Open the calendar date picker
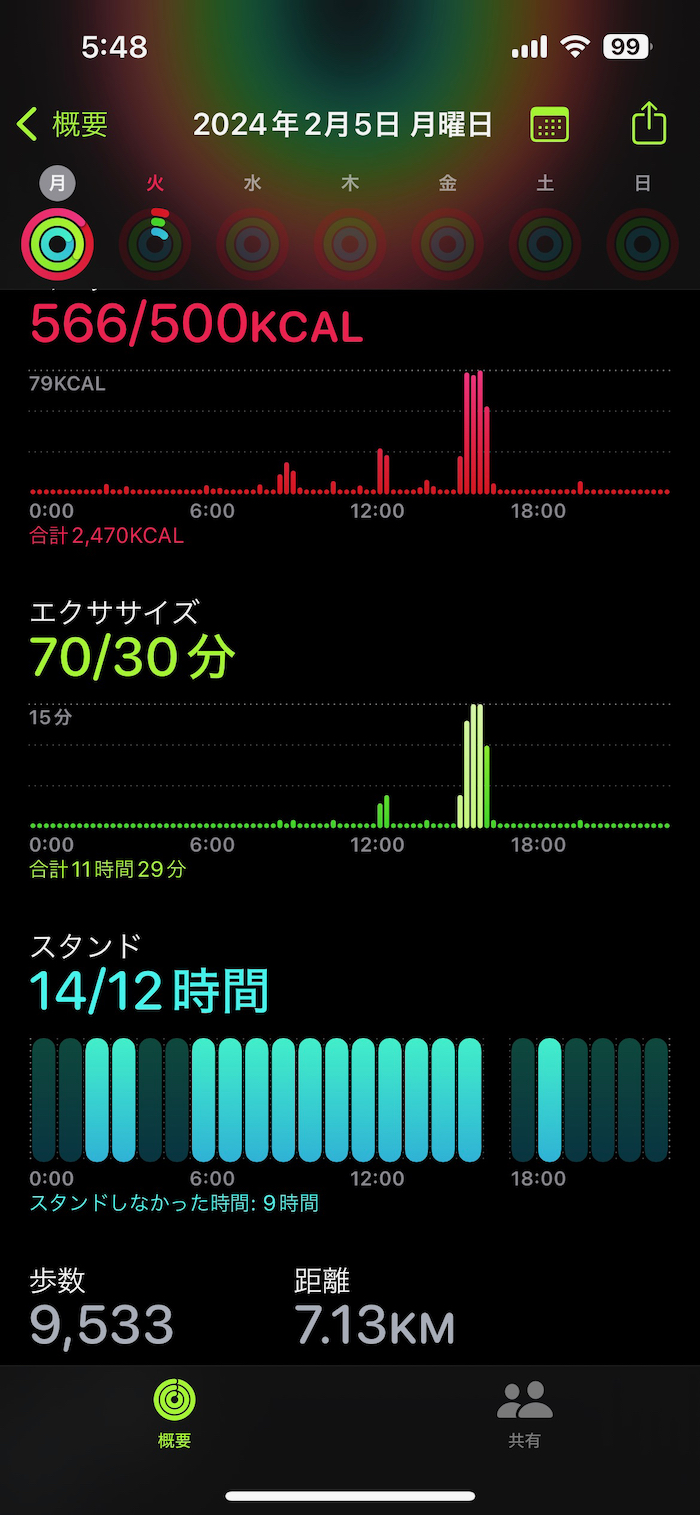Viewport: 700px width, 1515px height. (549, 125)
